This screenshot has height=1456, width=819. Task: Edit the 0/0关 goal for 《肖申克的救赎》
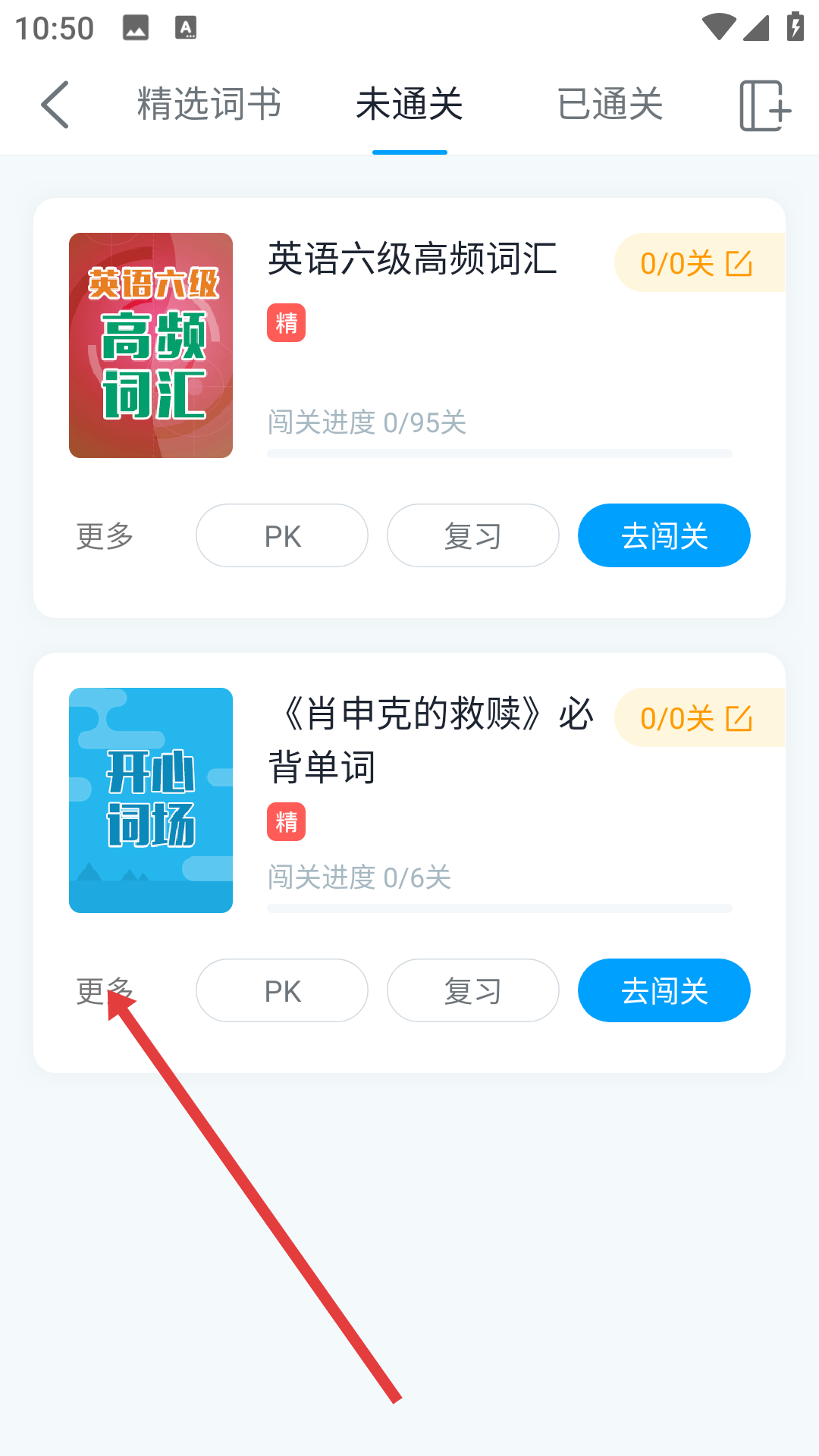696,718
